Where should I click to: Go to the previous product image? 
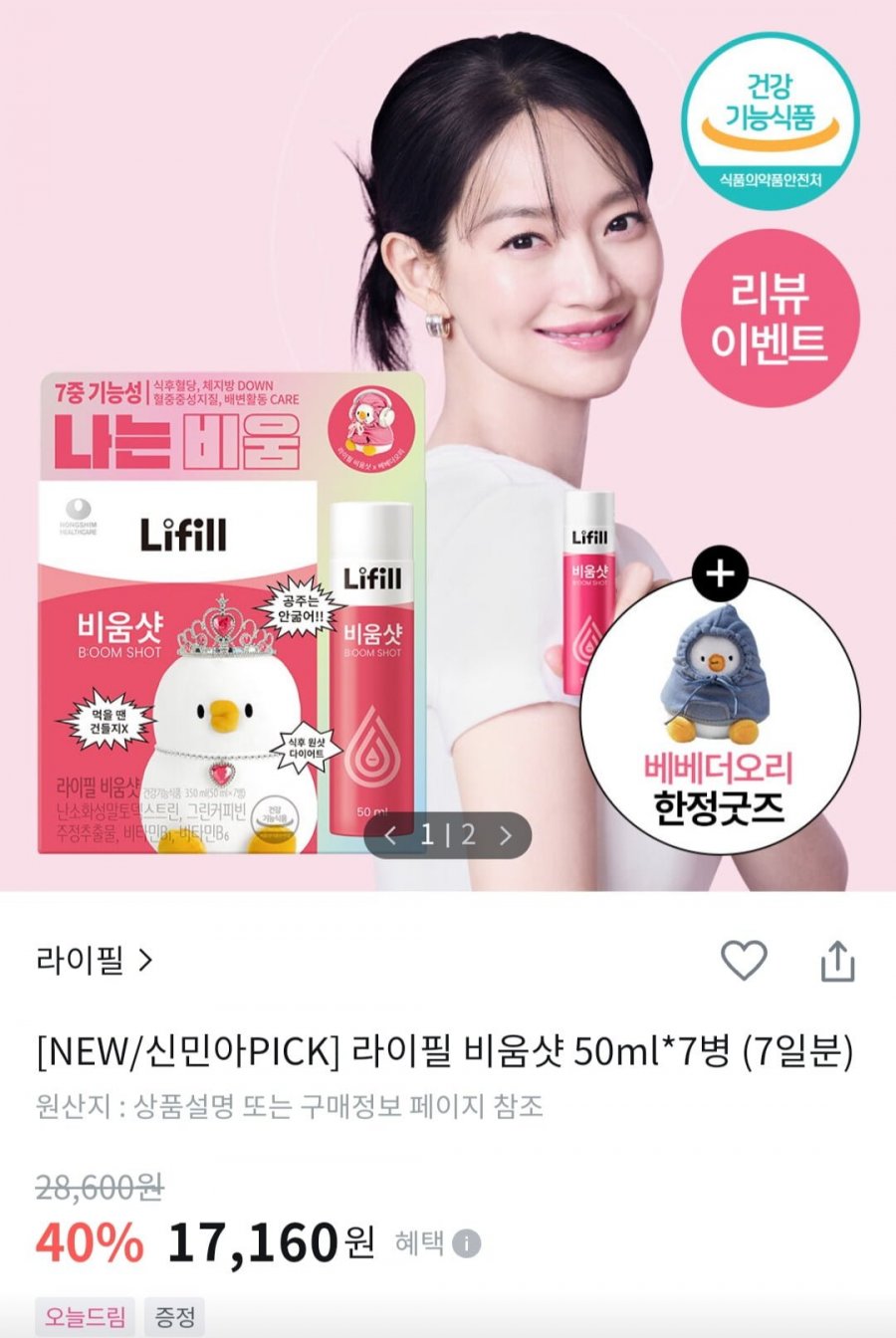(390, 835)
